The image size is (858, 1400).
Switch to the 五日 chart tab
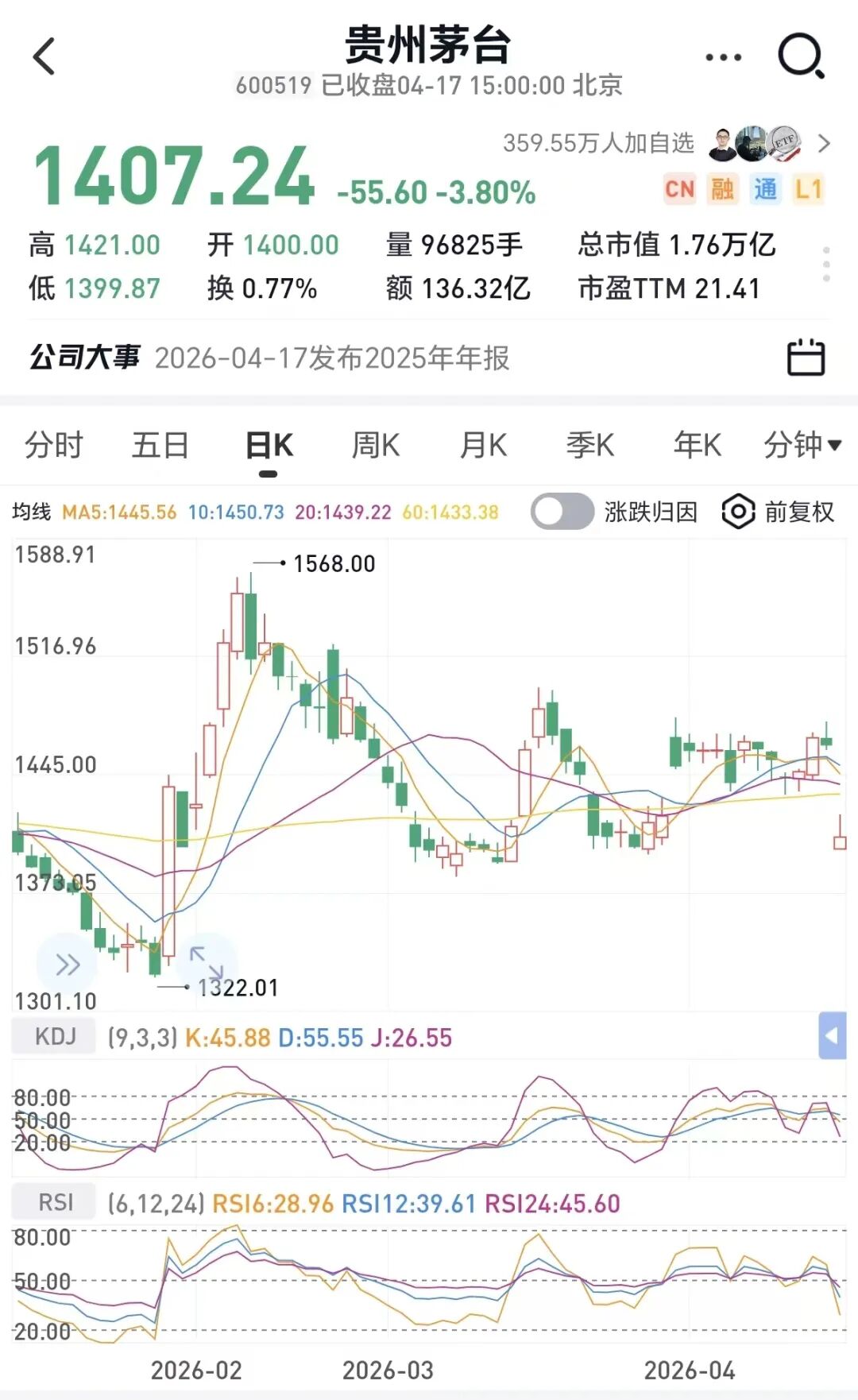point(160,445)
